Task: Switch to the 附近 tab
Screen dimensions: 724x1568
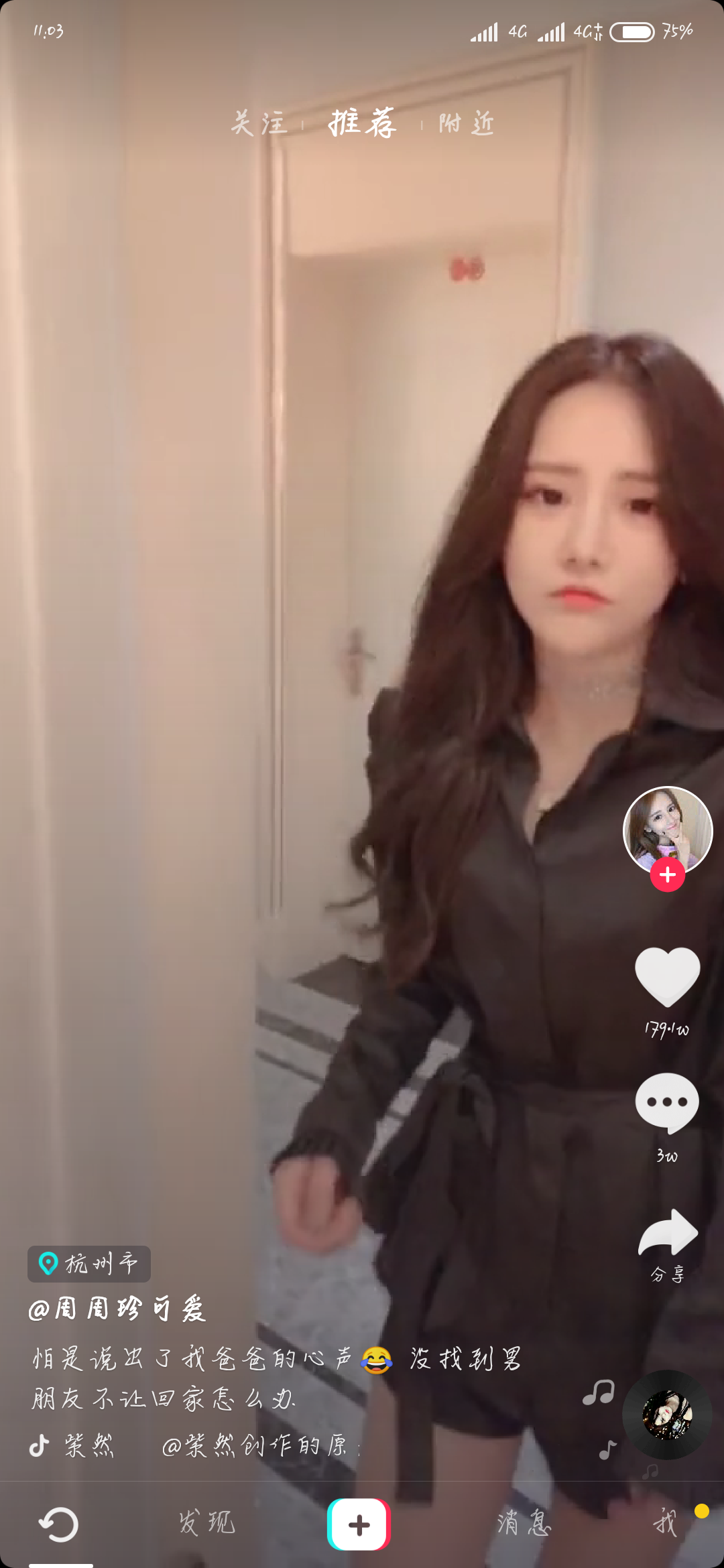Action: click(467, 123)
